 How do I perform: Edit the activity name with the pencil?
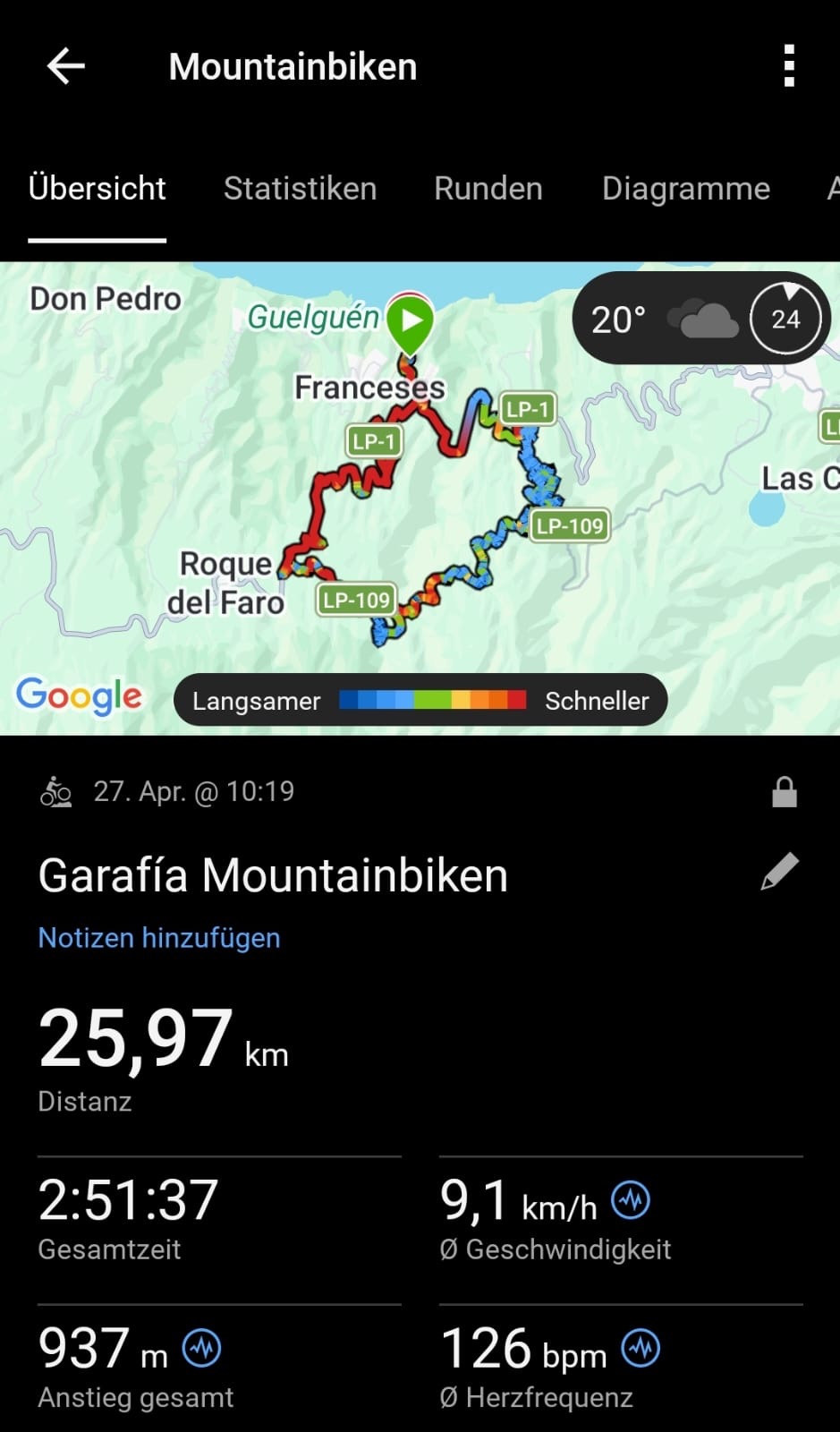[x=779, y=872]
